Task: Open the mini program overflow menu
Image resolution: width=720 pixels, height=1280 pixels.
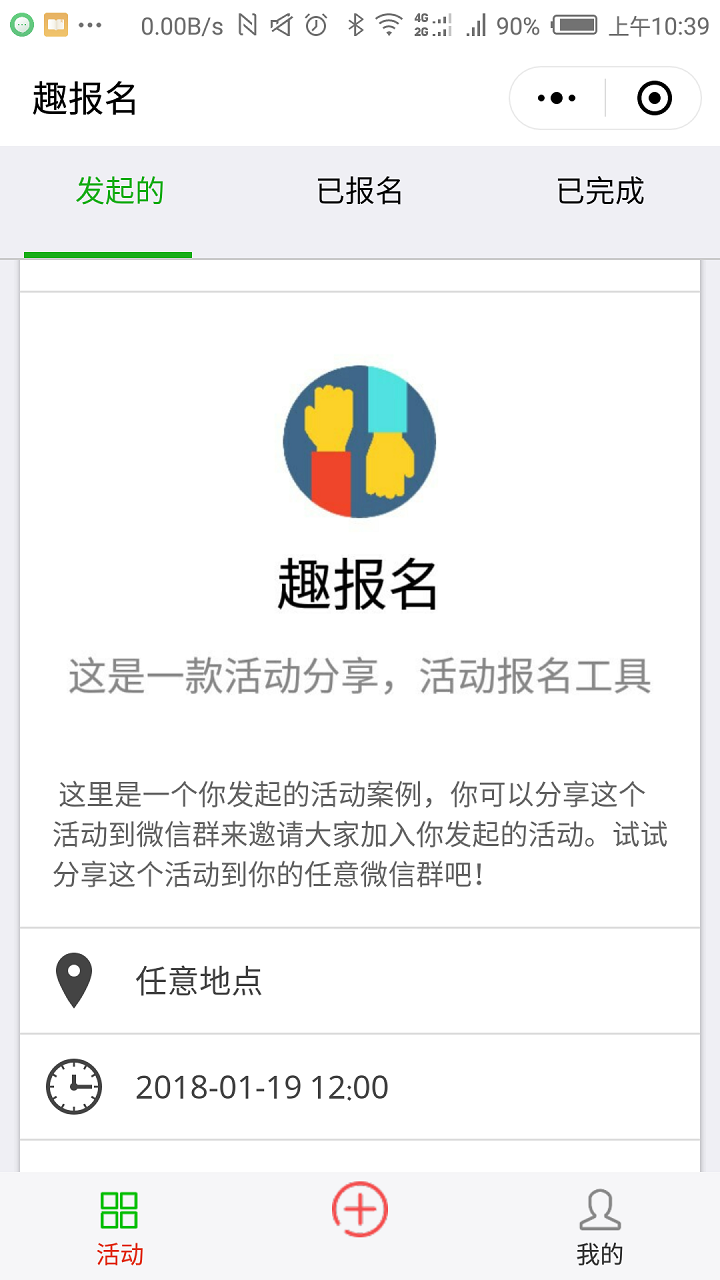Action: pyautogui.click(x=557, y=98)
